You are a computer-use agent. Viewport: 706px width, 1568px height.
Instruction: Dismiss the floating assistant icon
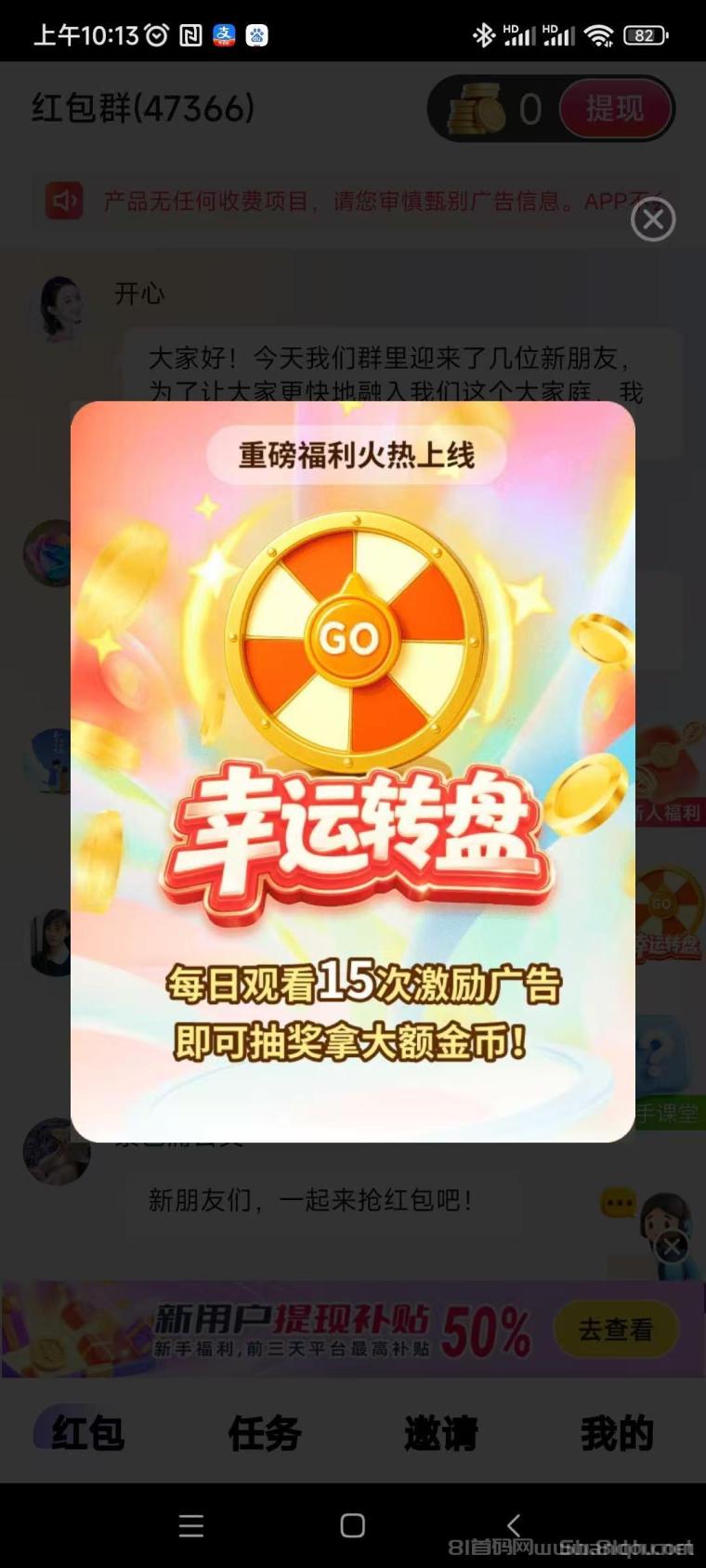672,1247
